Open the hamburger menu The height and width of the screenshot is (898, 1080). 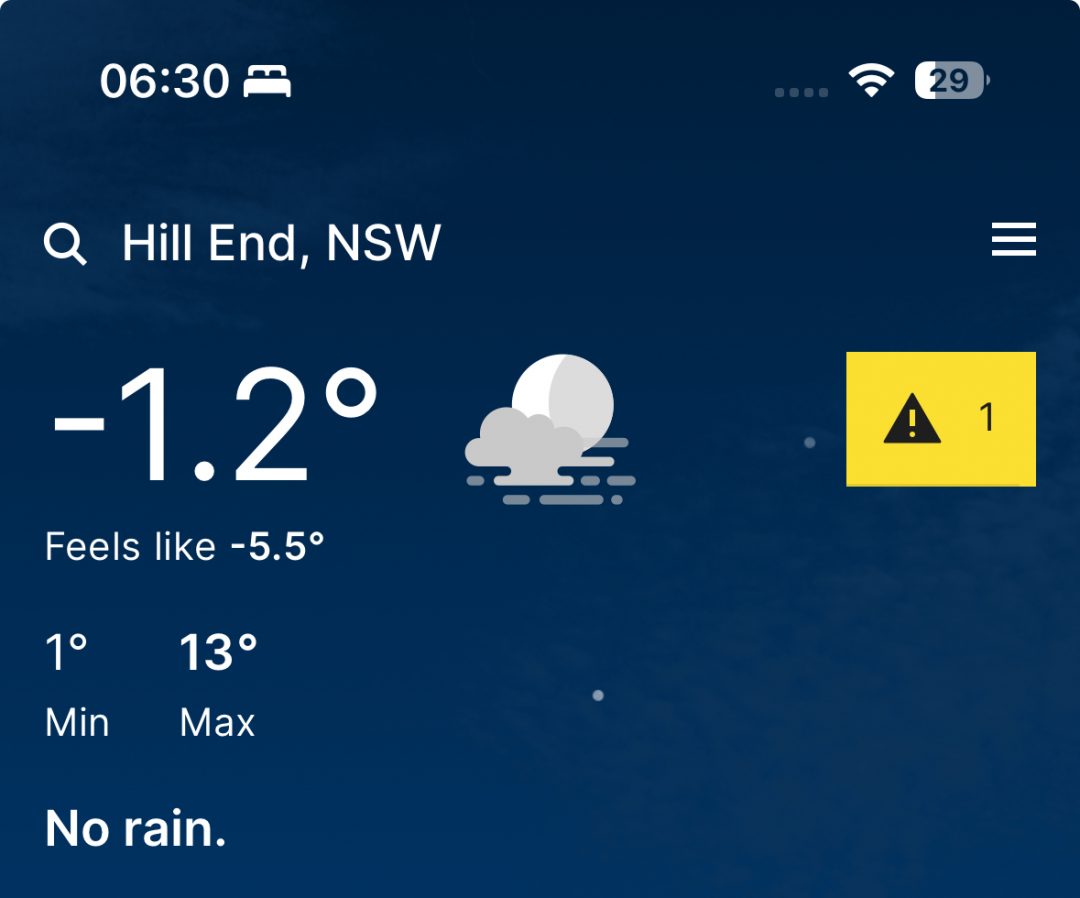coord(1013,240)
